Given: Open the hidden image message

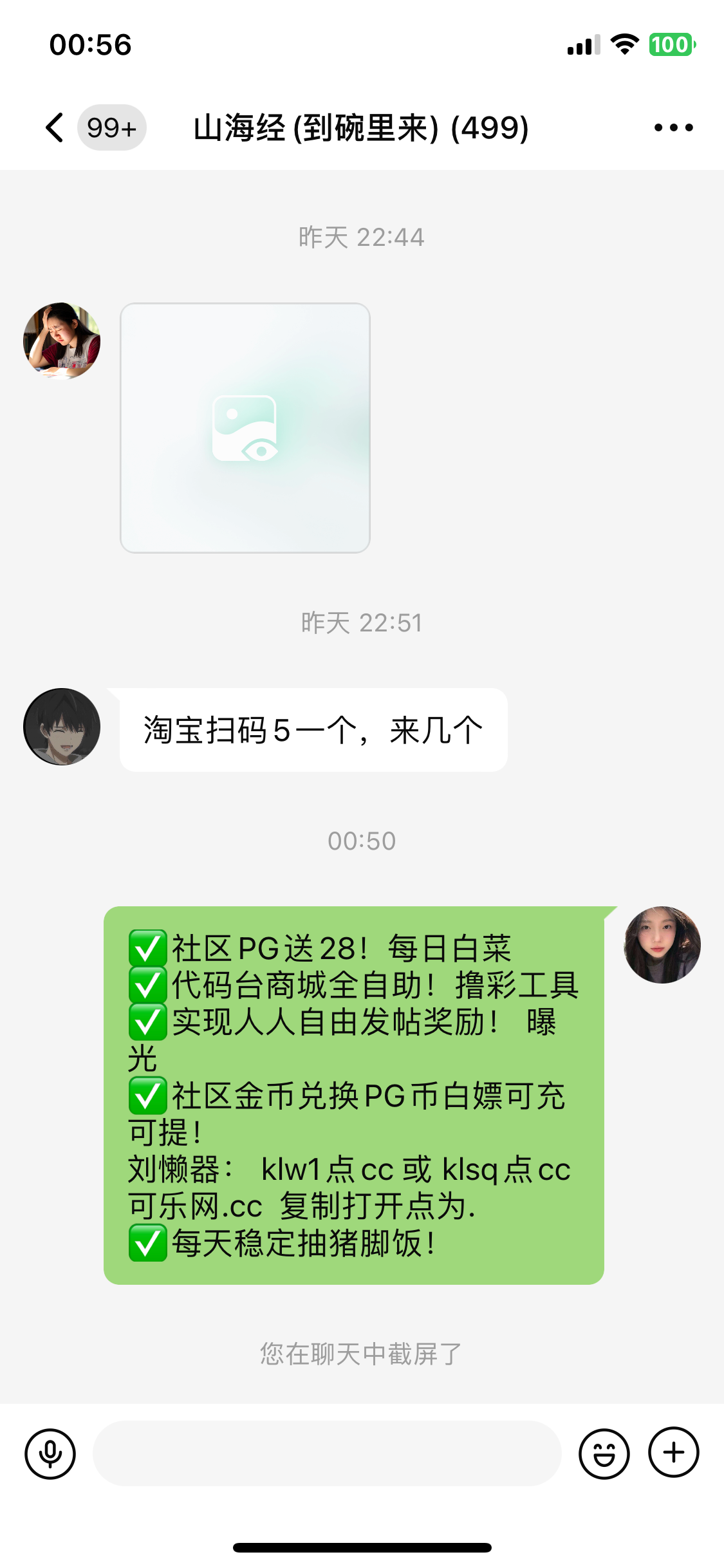Looking at the screenshot, I should [245, 428].
